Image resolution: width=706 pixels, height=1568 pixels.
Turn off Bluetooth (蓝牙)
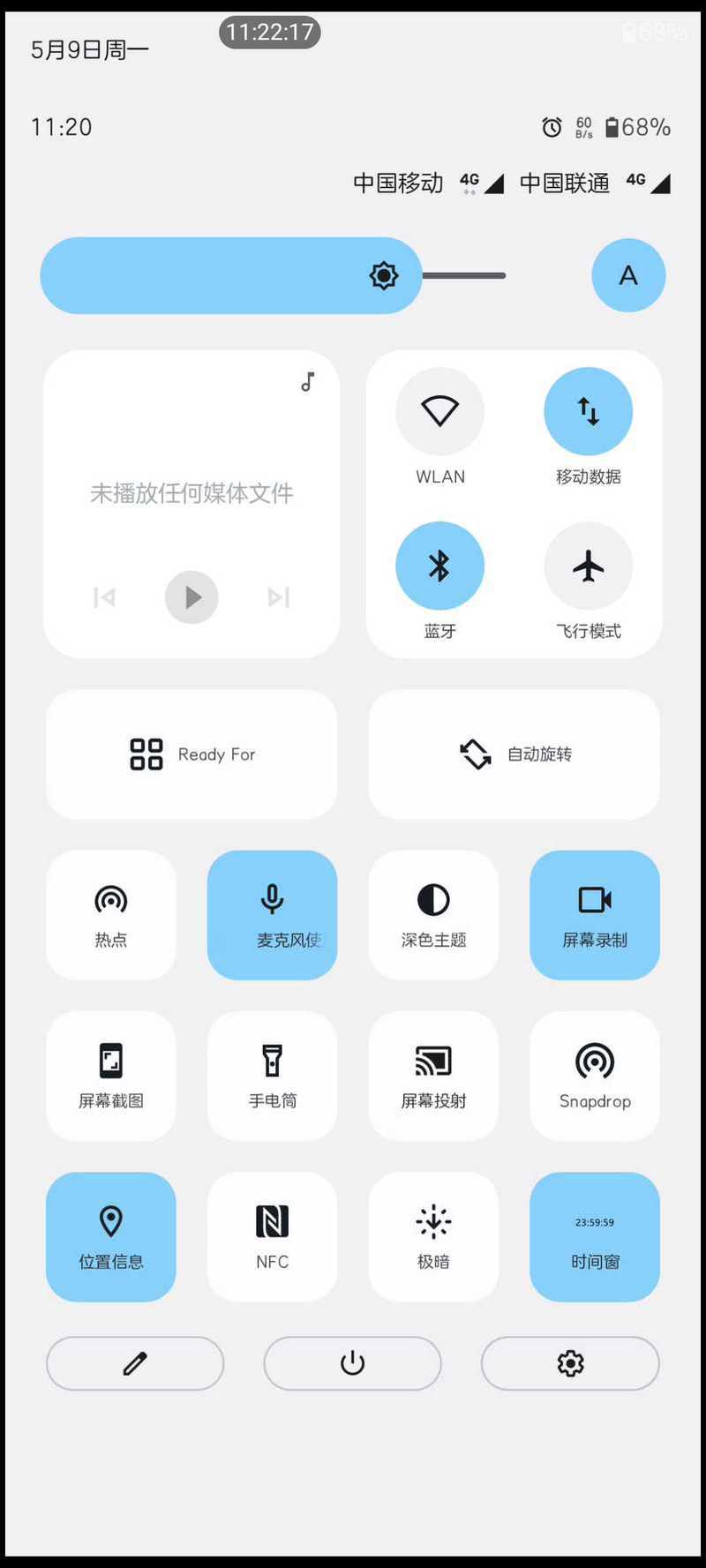coord(439,566)
